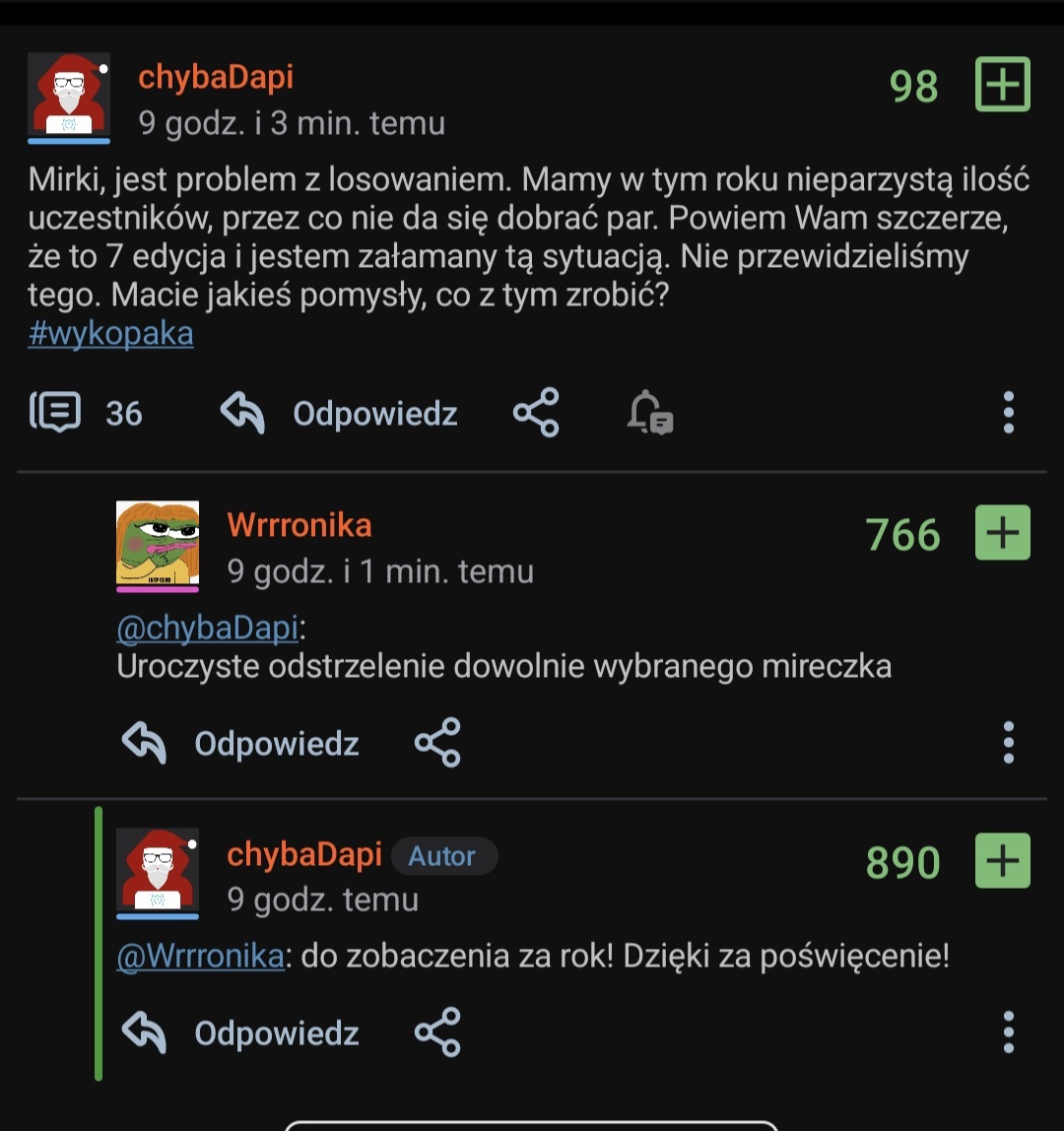
Task: Share chybaDapi's Autor comment
Action: 437,1032
